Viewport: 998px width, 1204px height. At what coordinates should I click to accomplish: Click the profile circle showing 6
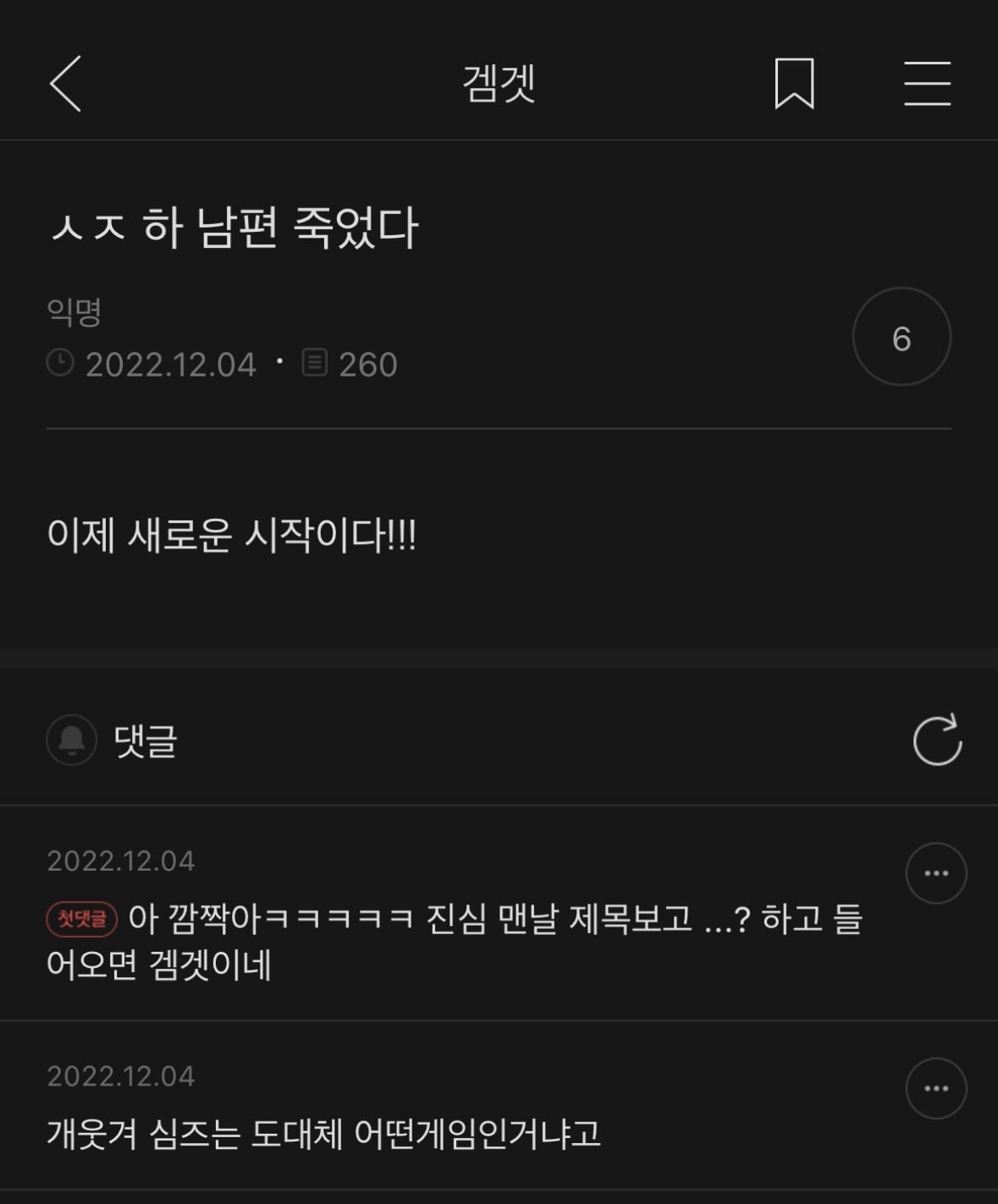point(902,335)
